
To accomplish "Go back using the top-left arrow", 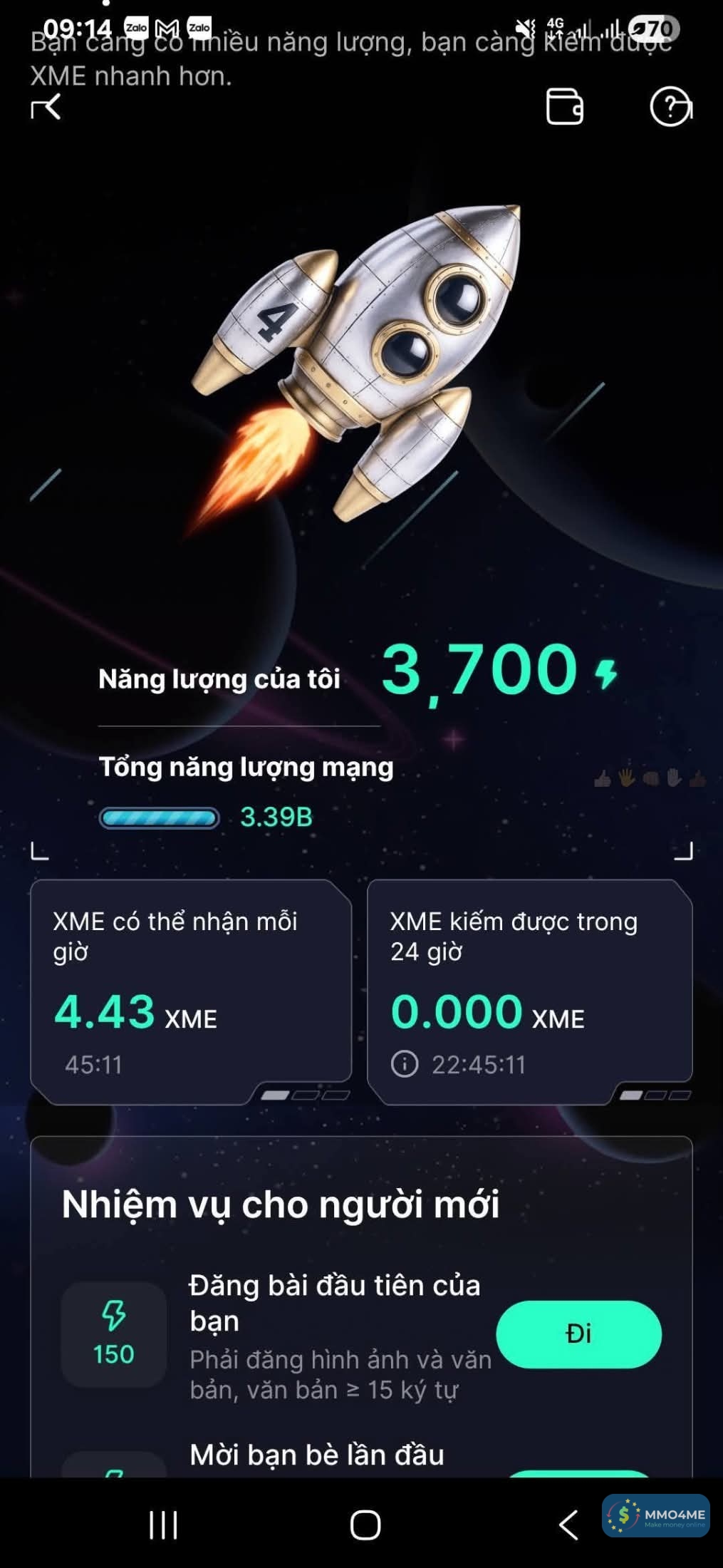I will pos(46,108).
